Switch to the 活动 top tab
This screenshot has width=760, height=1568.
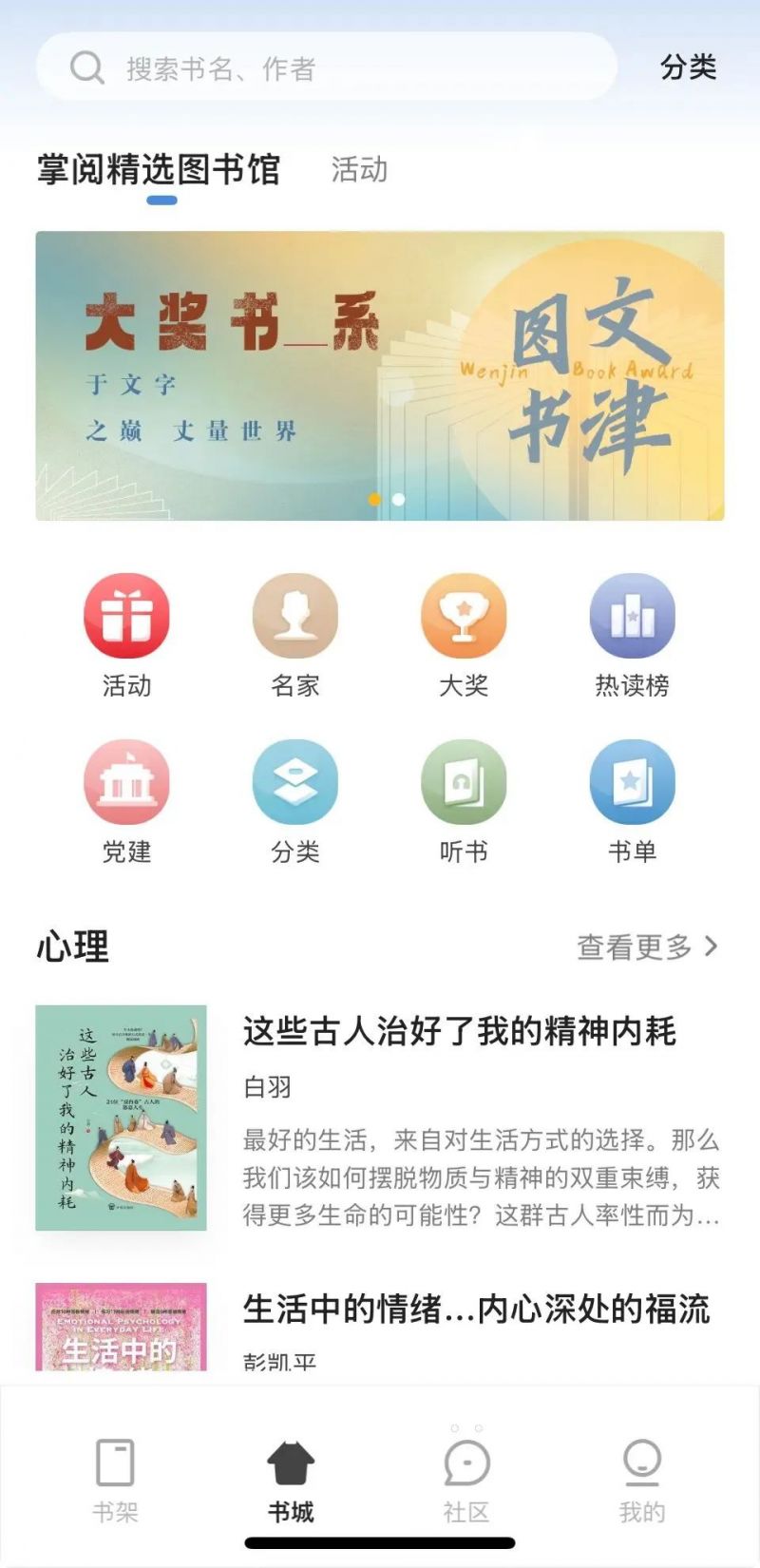coord(359,170)
